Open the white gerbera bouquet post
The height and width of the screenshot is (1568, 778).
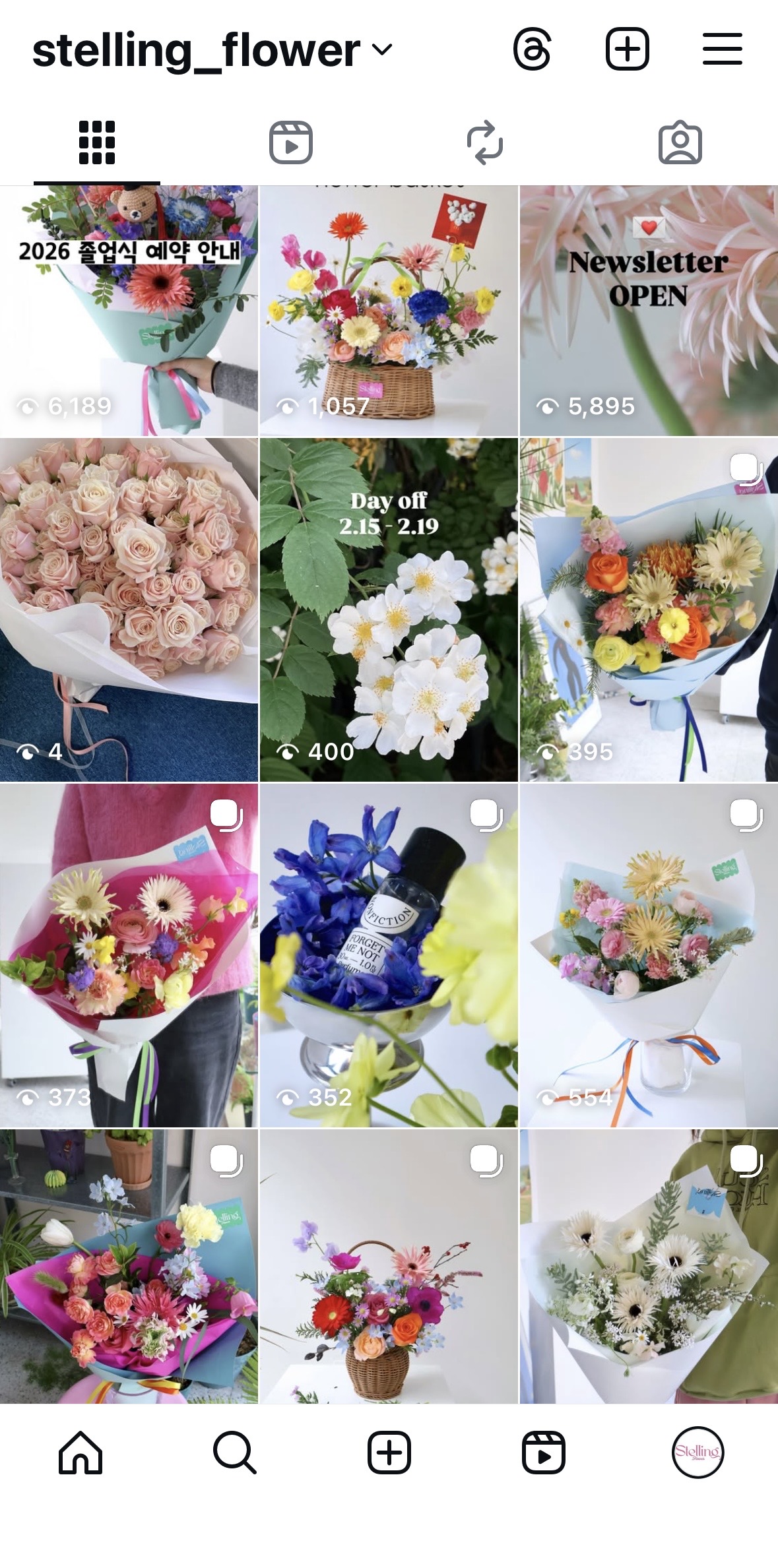pyautogui.click(x=649, y=1267)
